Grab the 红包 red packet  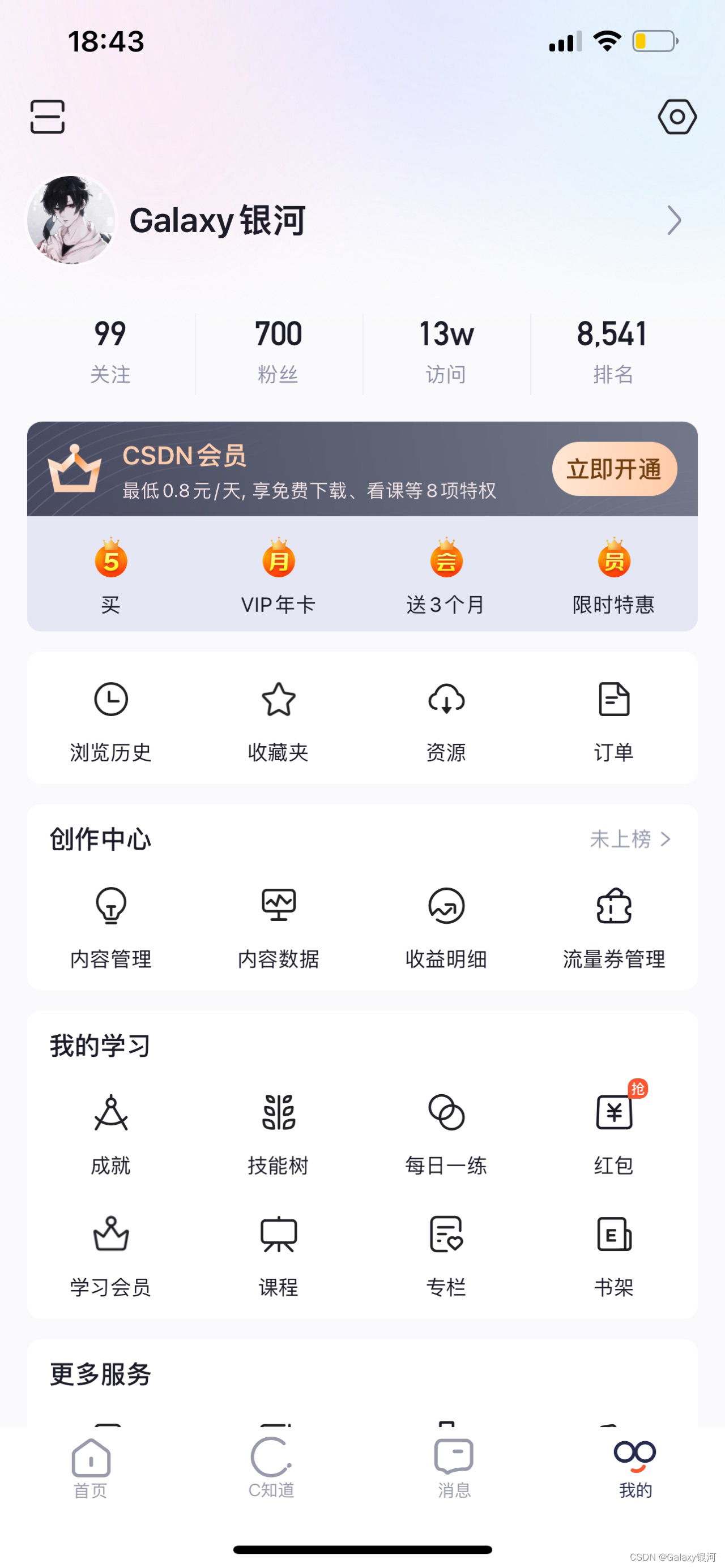click(x=613, y=1134)
